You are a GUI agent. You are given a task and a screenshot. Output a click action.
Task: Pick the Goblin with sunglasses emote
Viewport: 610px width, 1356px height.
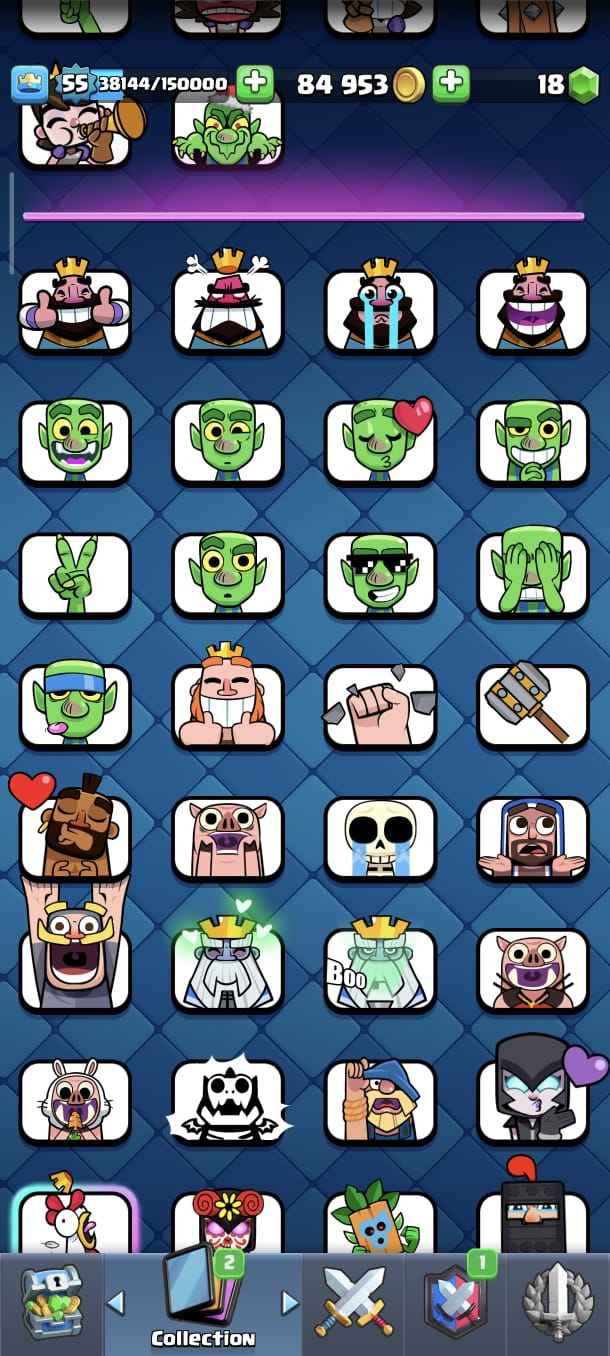point(380,574)
